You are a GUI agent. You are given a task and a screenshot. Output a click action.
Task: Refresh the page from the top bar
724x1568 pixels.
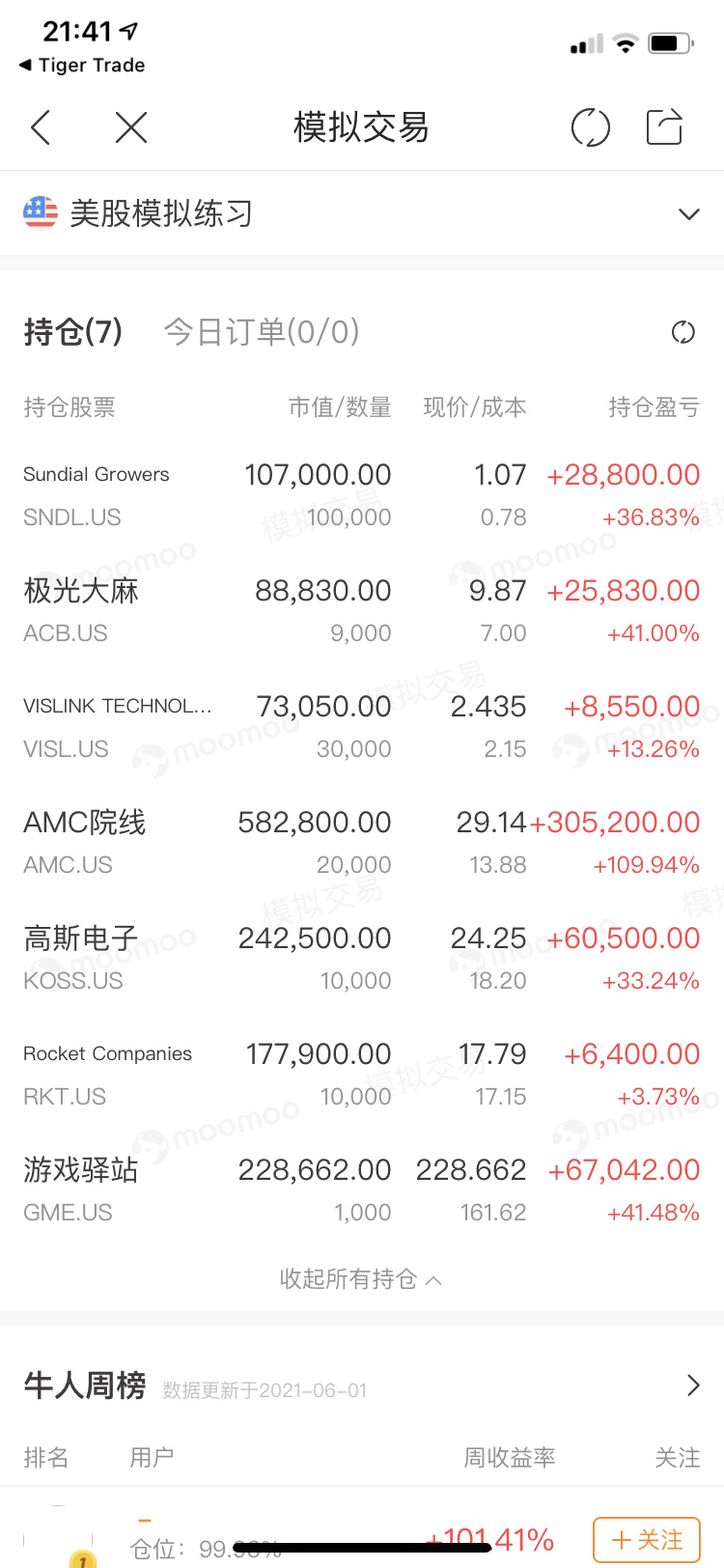point(591,127)
